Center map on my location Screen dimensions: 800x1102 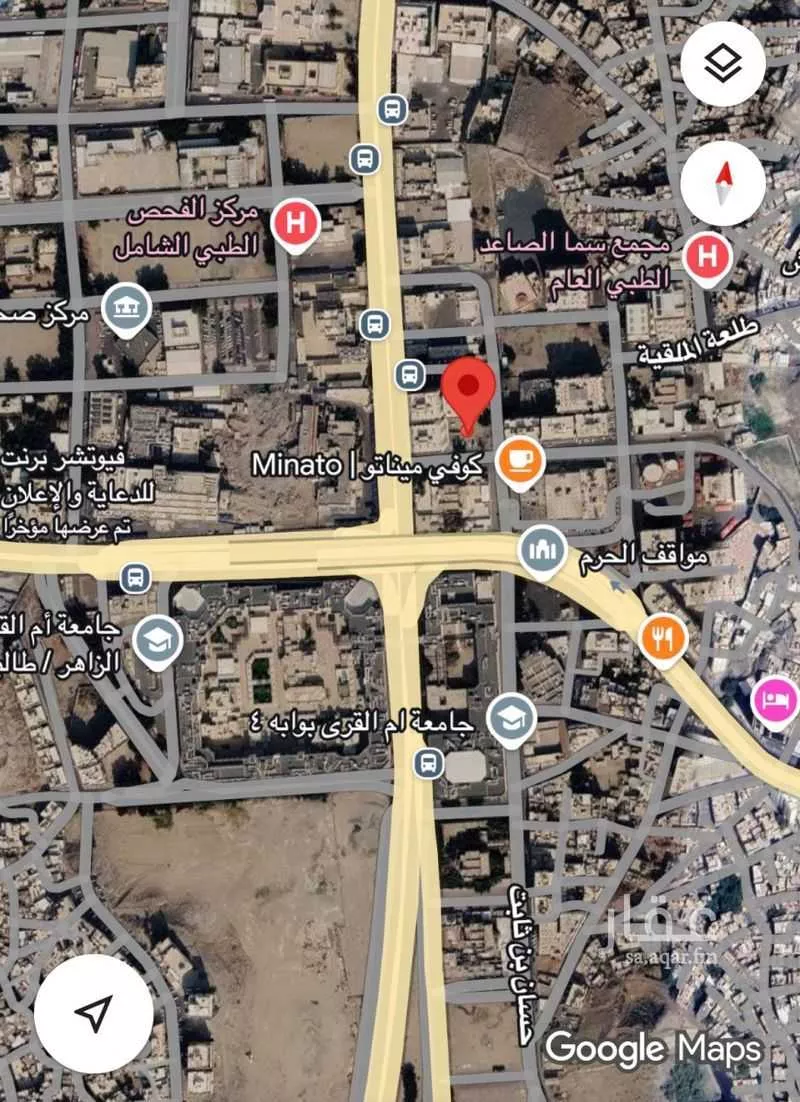[93, 1013]
